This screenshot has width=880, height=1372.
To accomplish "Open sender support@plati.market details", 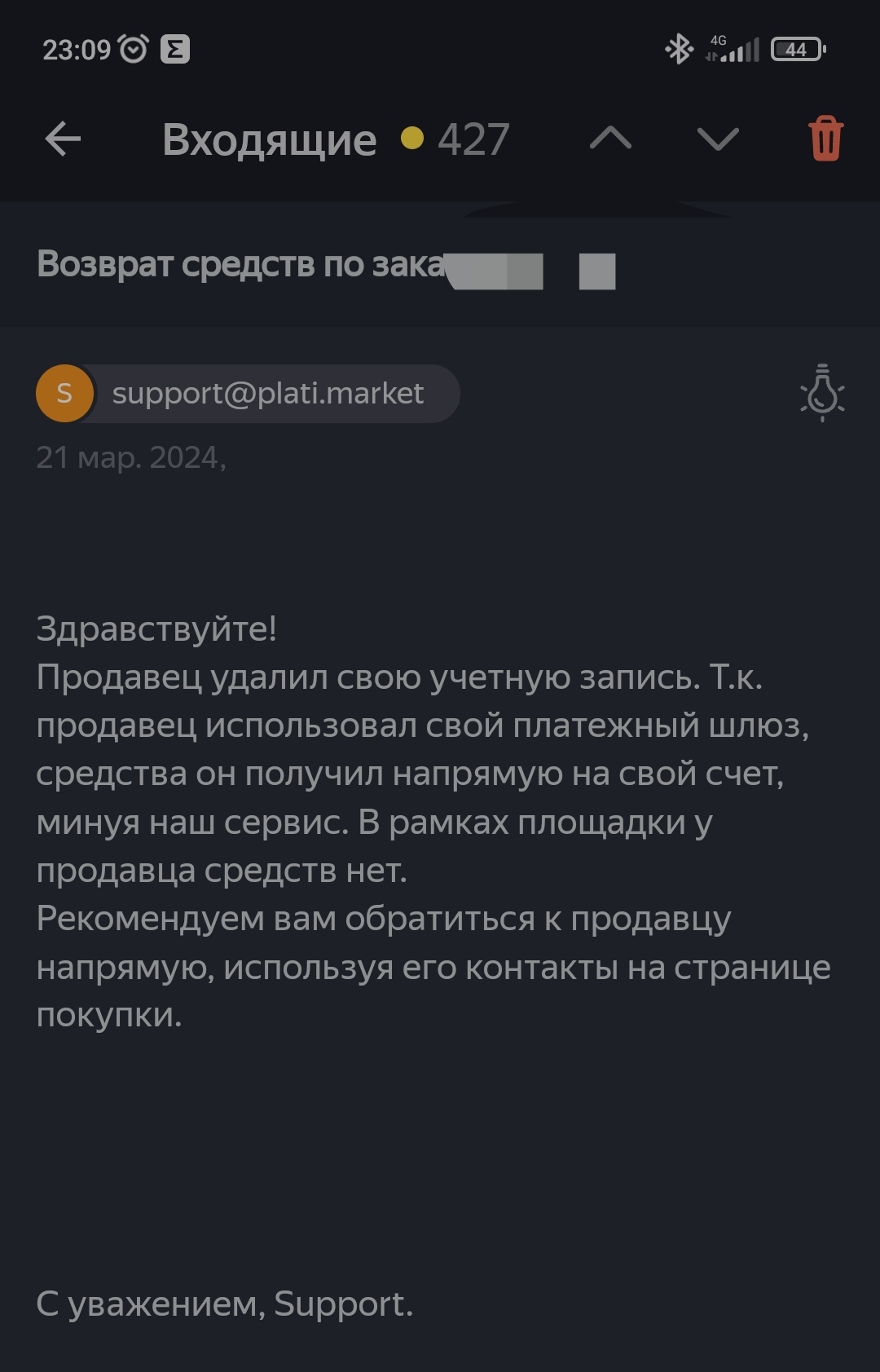I will pyautogui.click(x=249, y=394).
